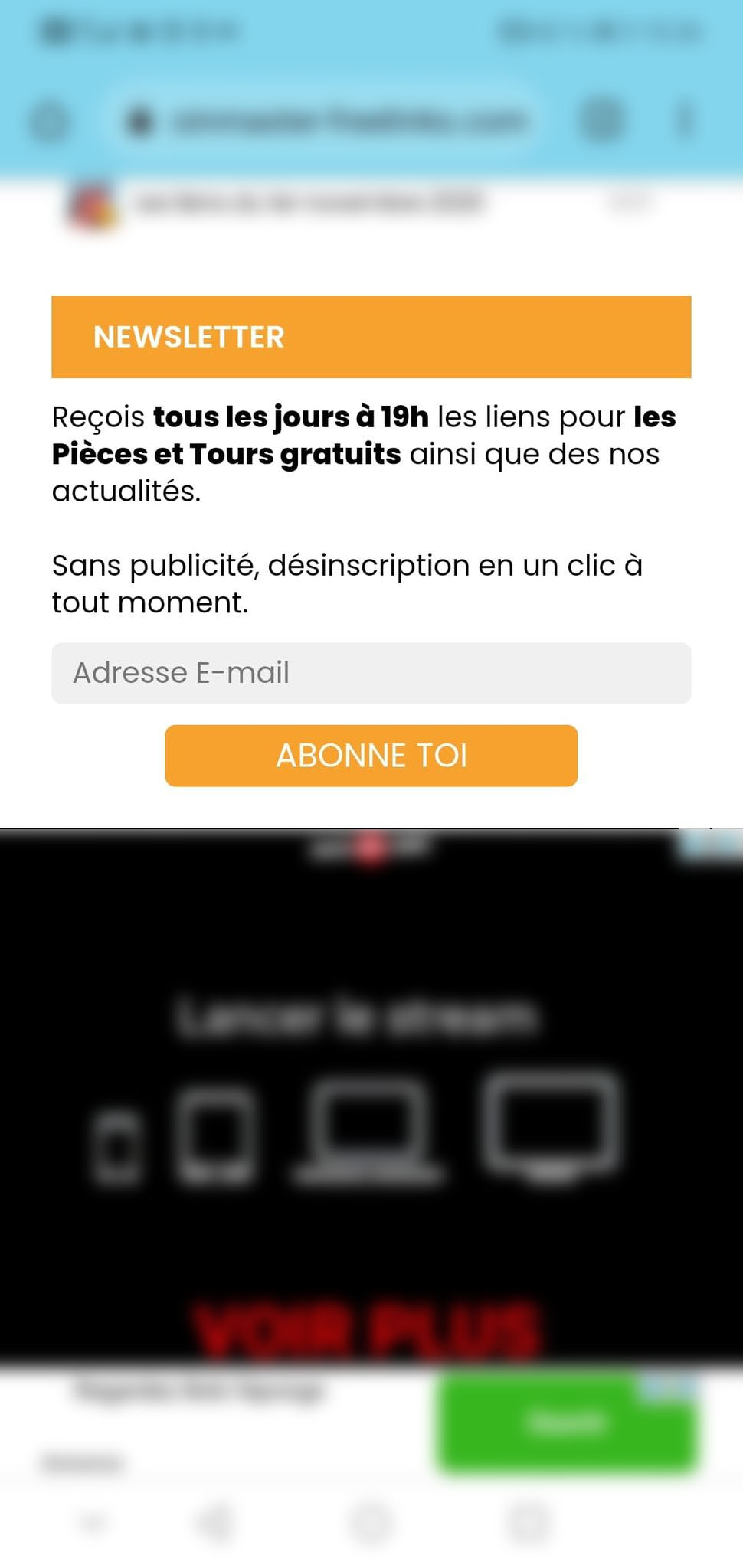Subscribe with the ABONNE TOI button
The width and height of the screenshot is (743, 1568).
point(371,756)
